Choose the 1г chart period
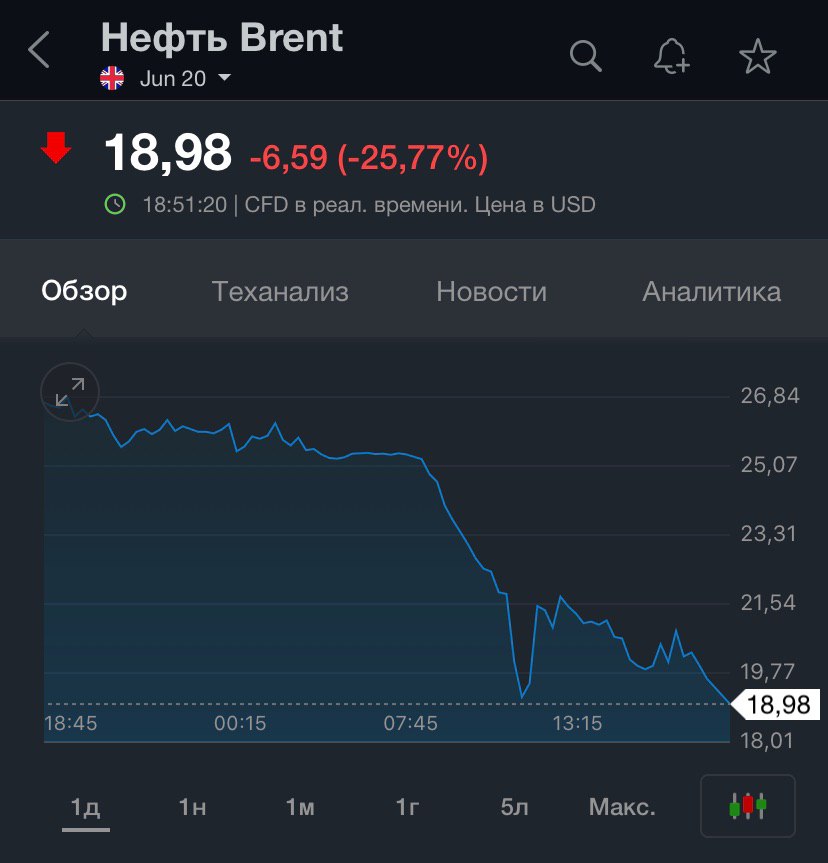Screen dimensions: 828x863 (x=407, y=807)
